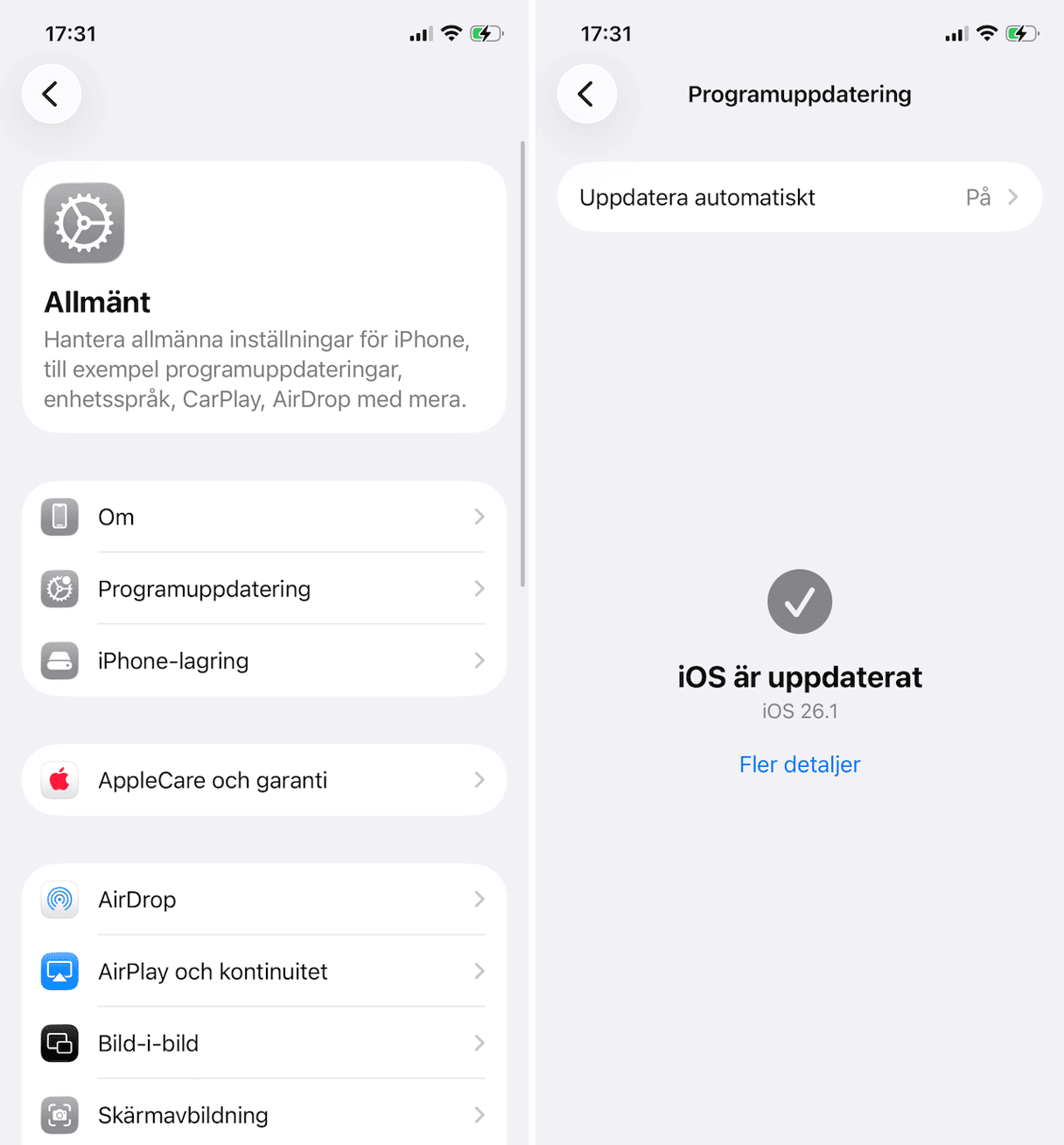This screenshot has width=1064, height=1145.
Task: Open Programuppdatering in the Allmänt list
Action: point(263,588)
